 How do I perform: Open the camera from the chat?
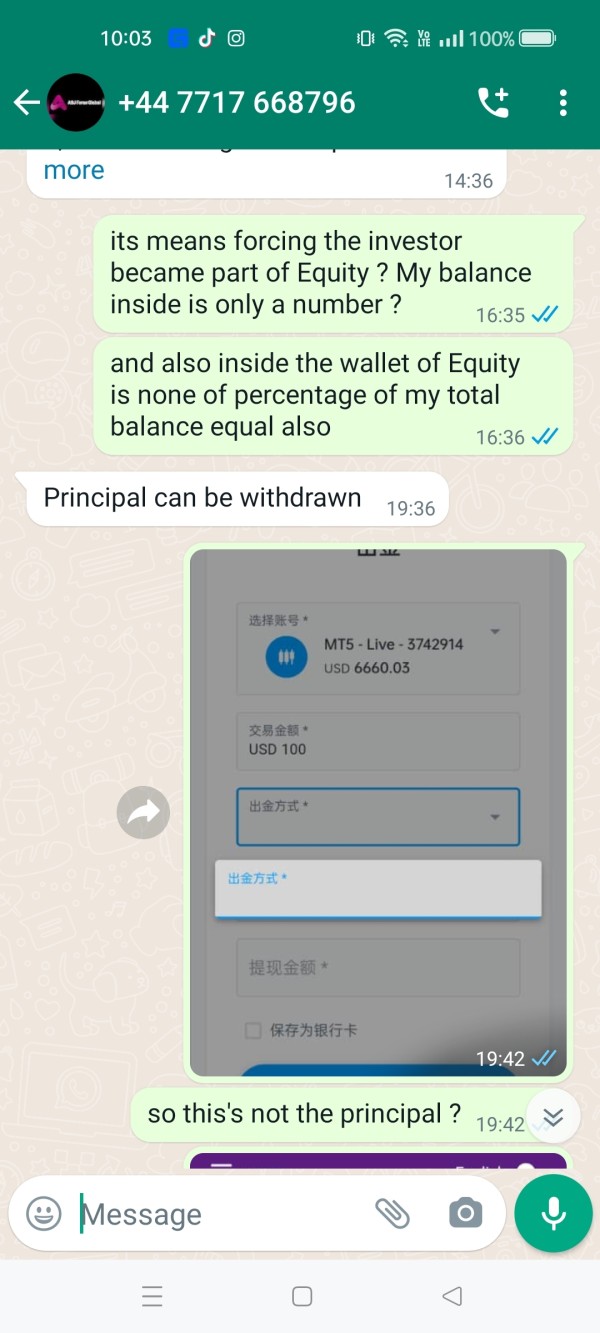pos(464,1214)
